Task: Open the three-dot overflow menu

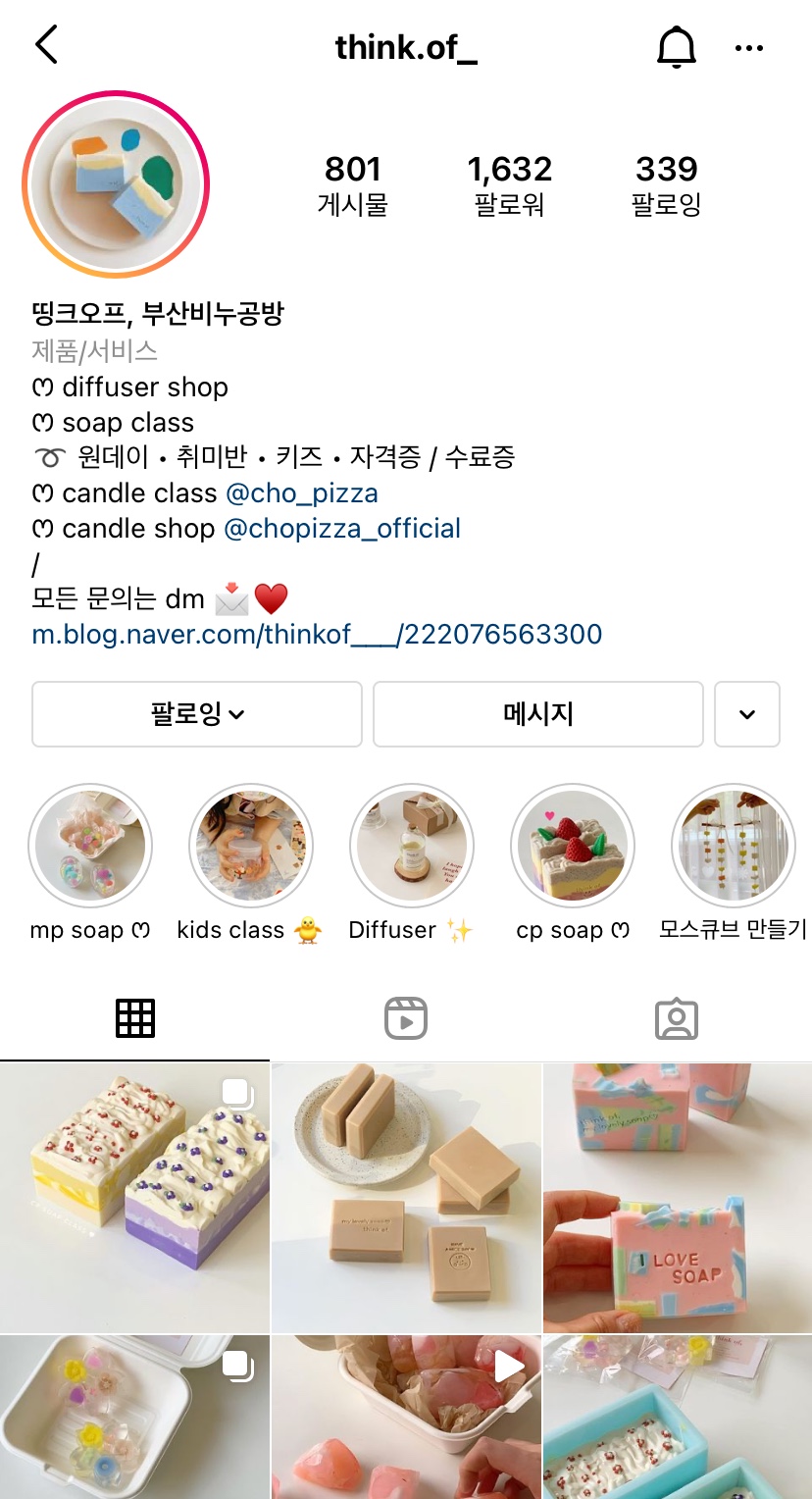Action: click(x=749, y=47)
